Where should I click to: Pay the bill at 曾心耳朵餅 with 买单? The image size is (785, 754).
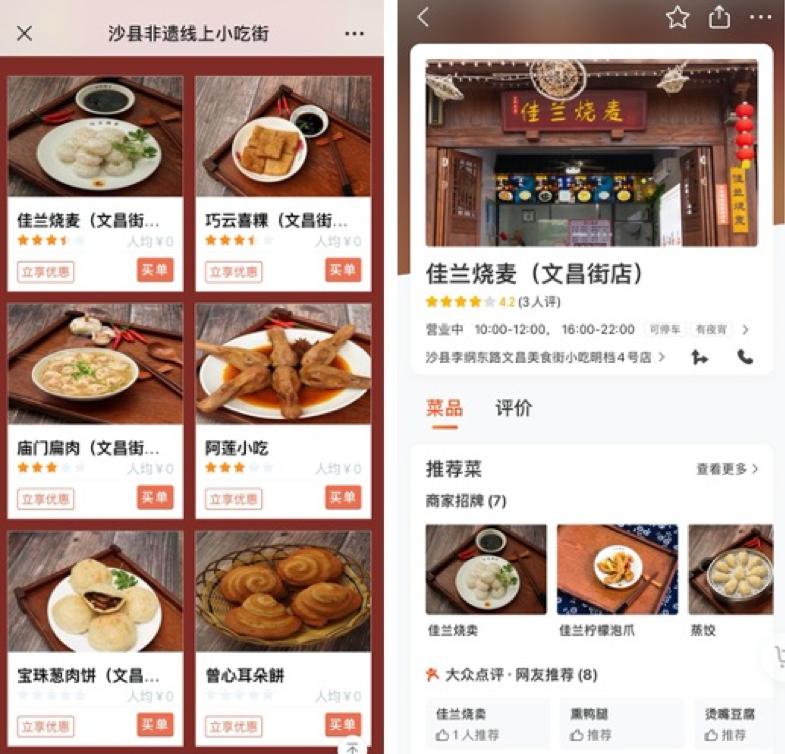pyautogui.click(x=343, y=725)
